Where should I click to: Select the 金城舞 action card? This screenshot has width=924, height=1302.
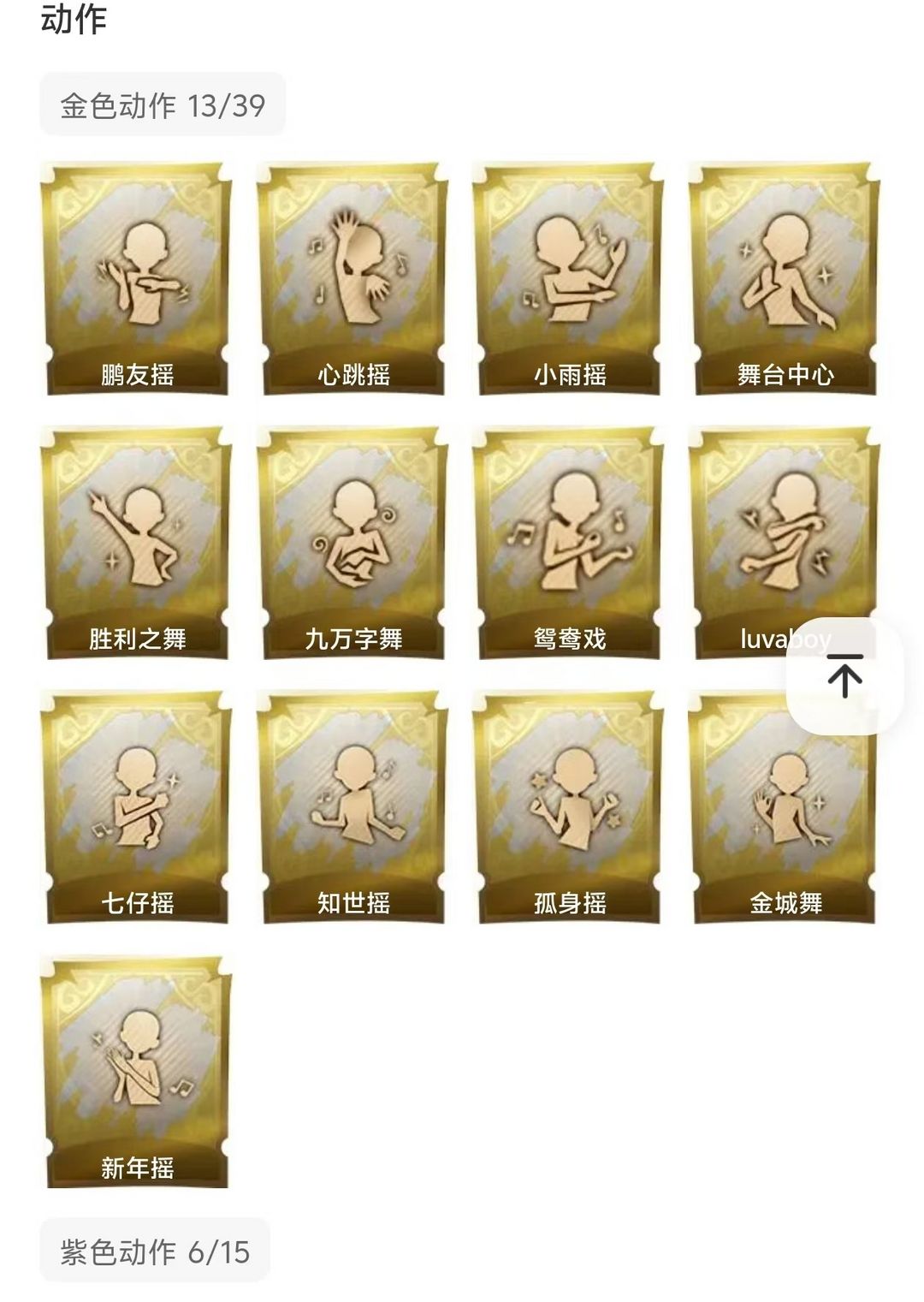click(x=785, y=807)
